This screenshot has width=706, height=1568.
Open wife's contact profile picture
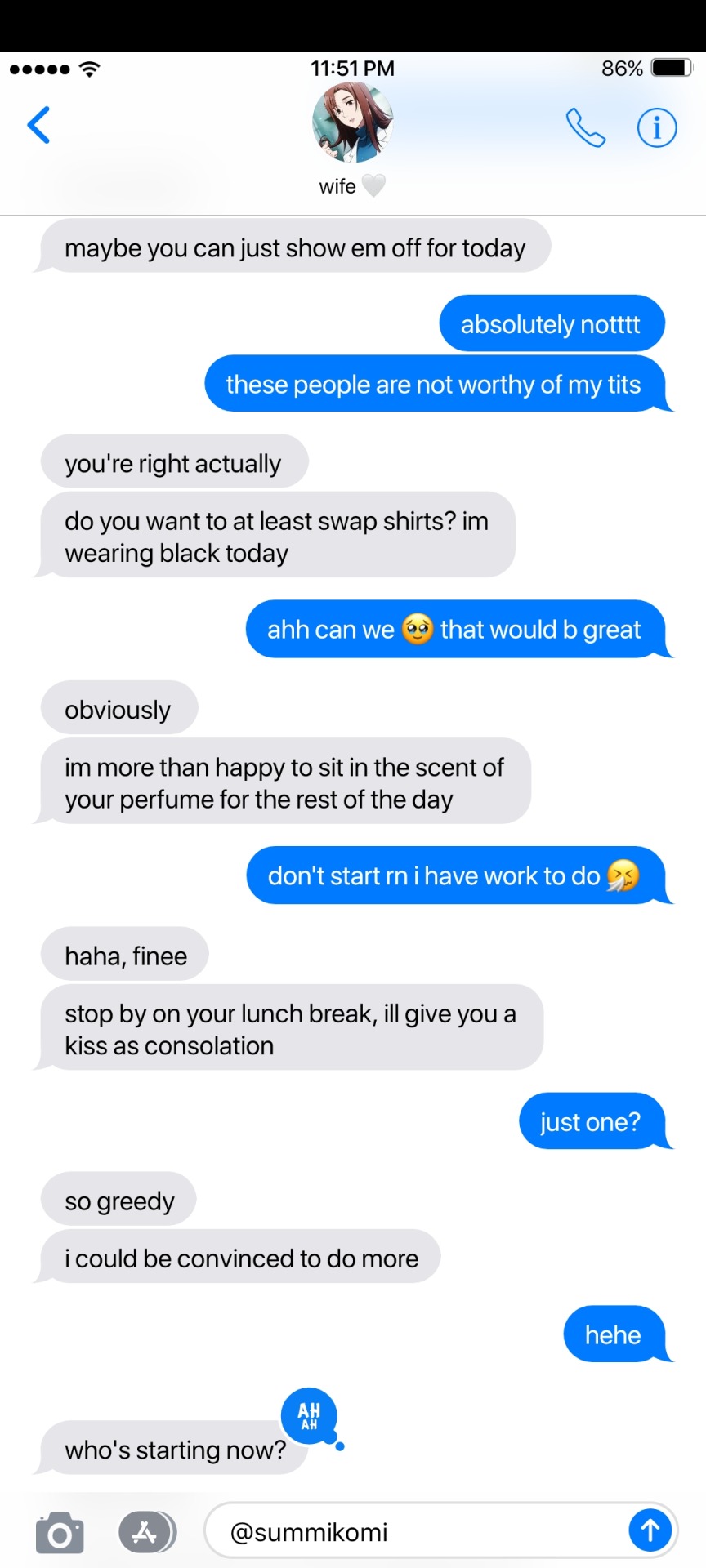point(352,122)
